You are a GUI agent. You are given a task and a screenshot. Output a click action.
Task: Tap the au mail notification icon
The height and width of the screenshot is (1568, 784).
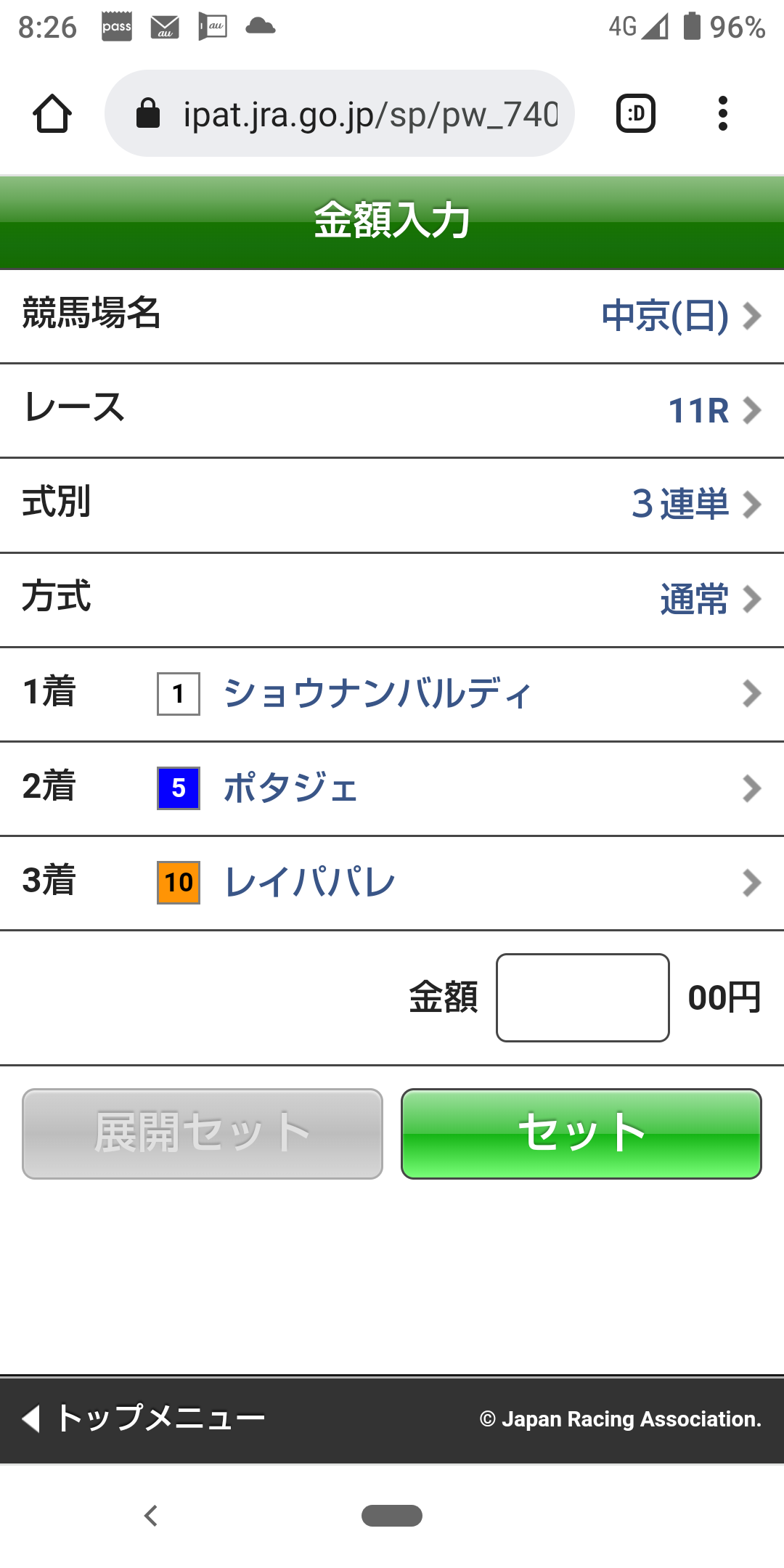tap(166, 26)
